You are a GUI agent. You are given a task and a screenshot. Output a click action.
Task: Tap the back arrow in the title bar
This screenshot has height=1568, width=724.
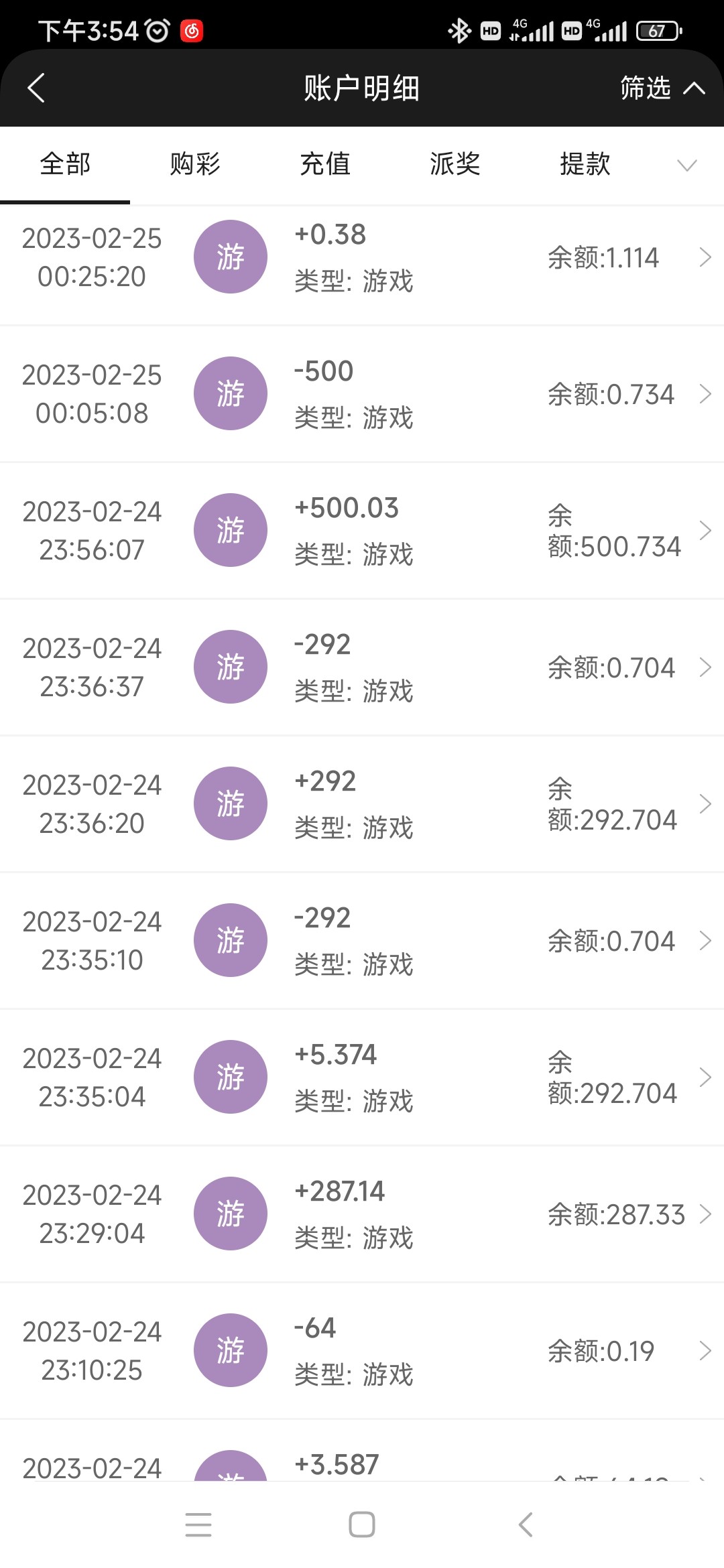coord(36,88)
